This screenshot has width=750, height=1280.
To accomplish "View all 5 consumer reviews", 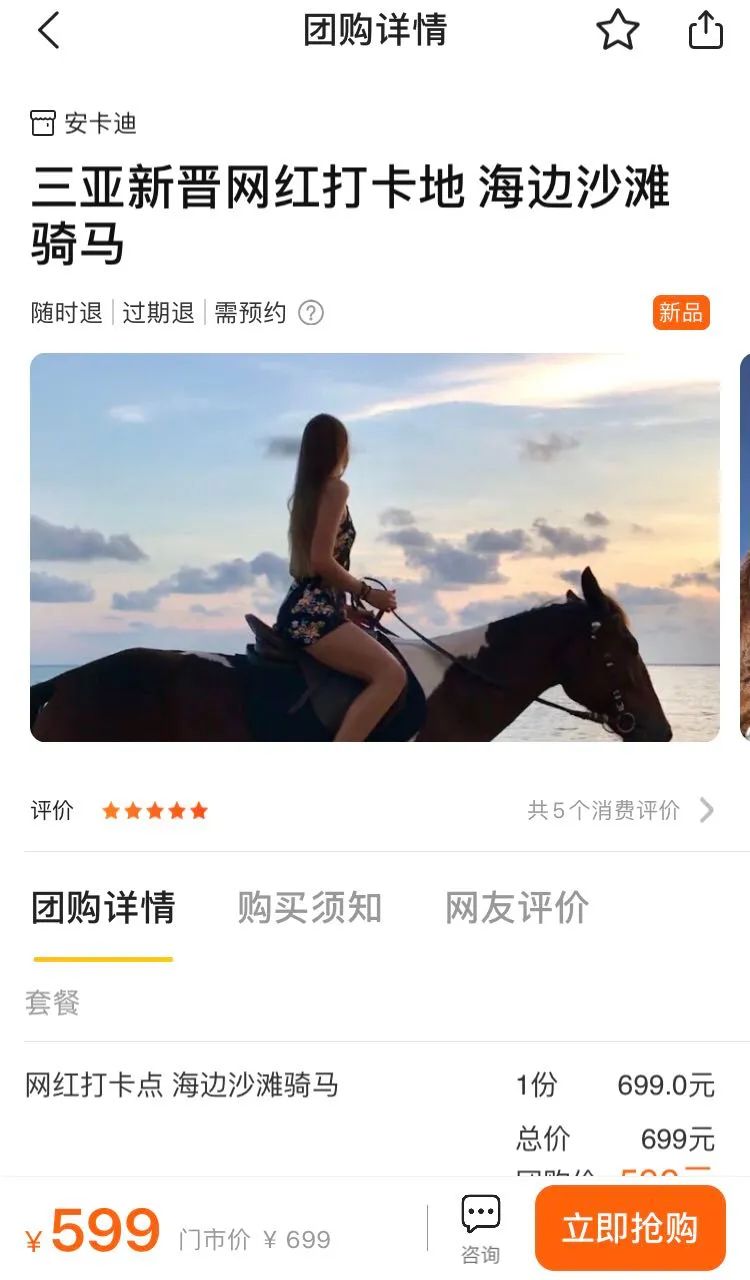I will point(620,810).
